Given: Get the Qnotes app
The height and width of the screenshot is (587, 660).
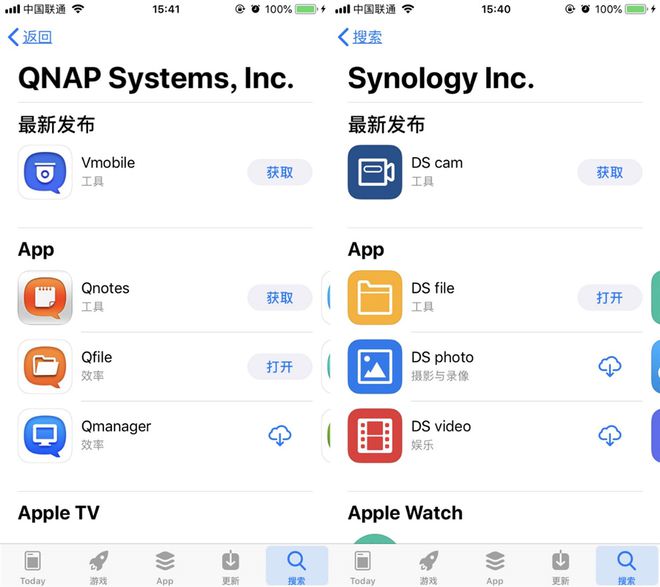Looking at the screenshot, I should point(280,297).
